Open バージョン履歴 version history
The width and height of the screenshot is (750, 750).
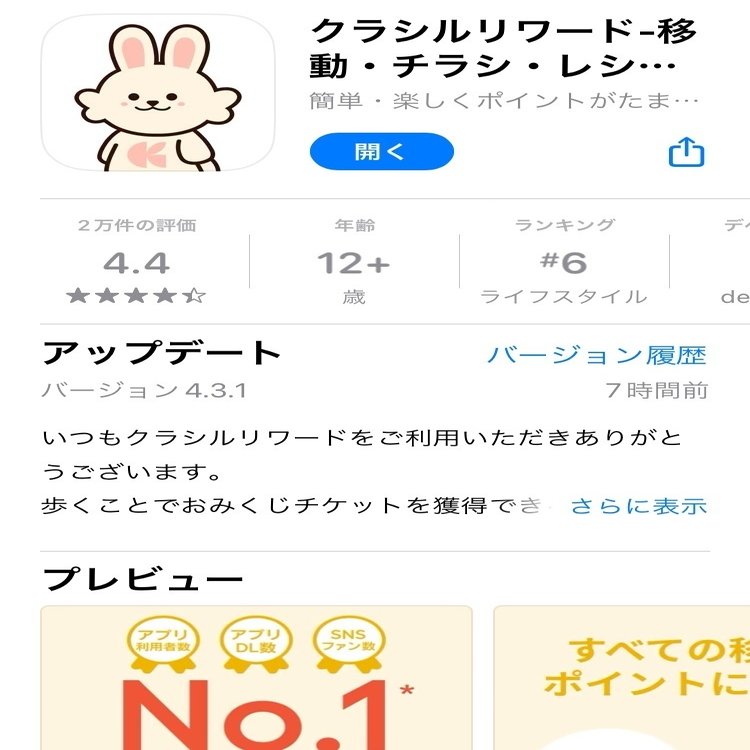(596, 355)
